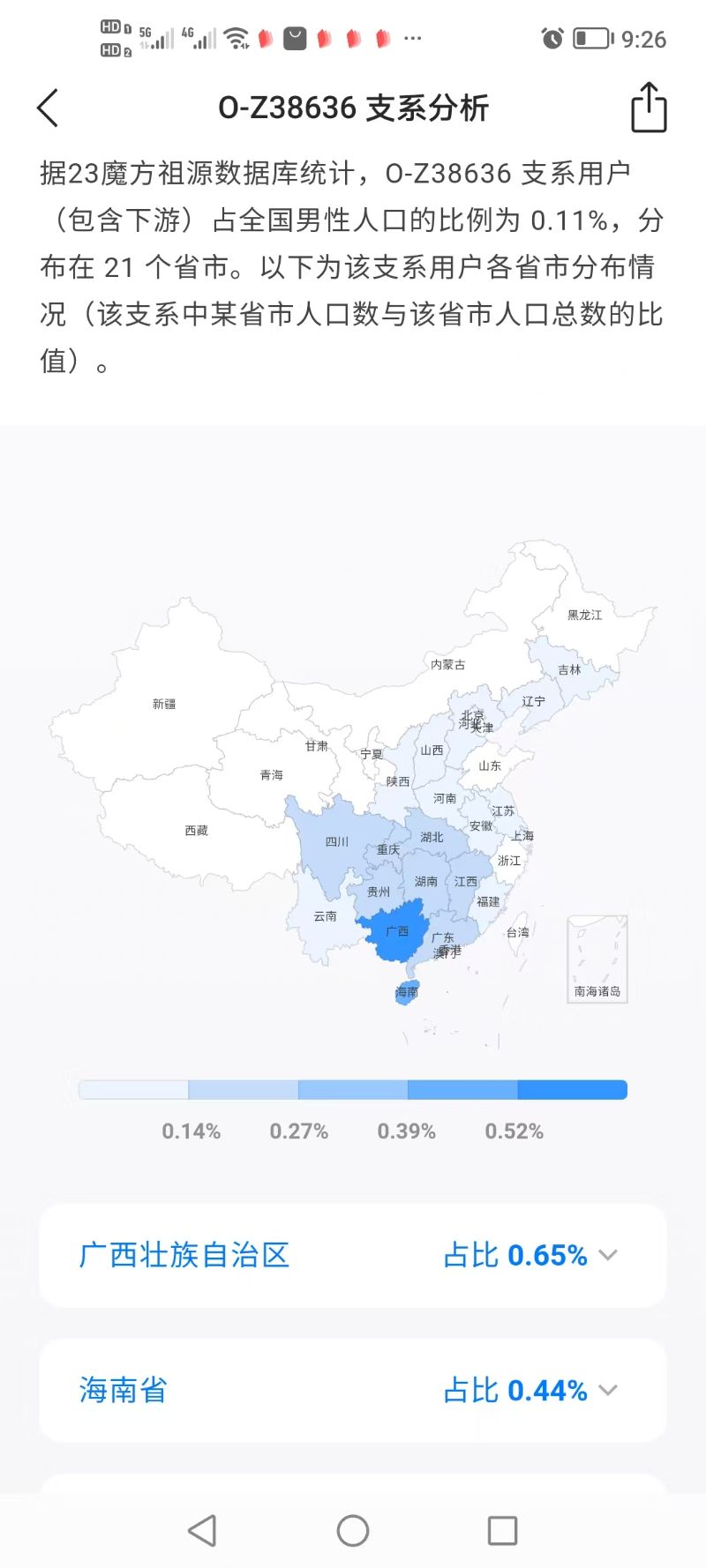Screen dimensions: 706x1568
Task: Open the recent apps view
Action: point(502,1531)
